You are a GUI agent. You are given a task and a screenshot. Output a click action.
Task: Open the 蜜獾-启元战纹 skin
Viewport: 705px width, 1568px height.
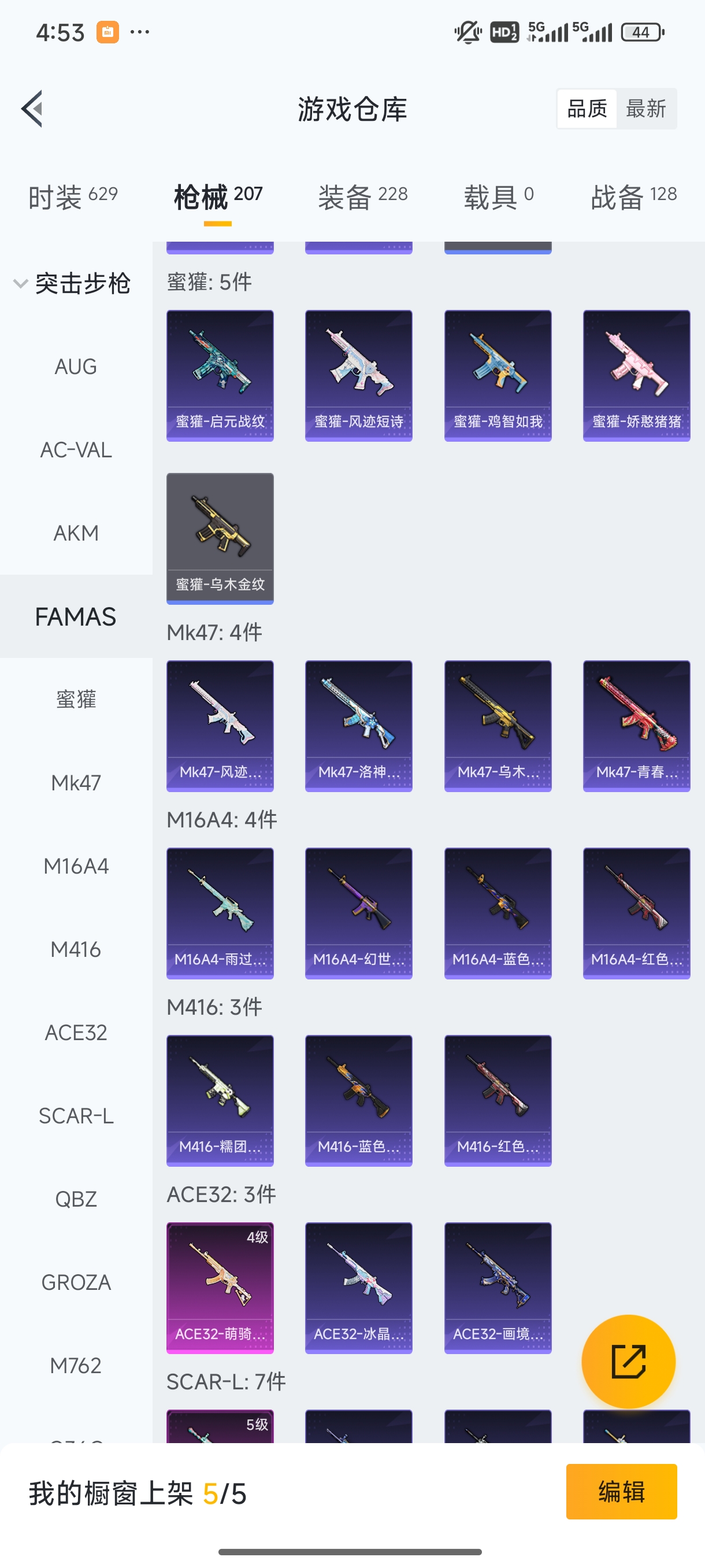click(220, 376)
